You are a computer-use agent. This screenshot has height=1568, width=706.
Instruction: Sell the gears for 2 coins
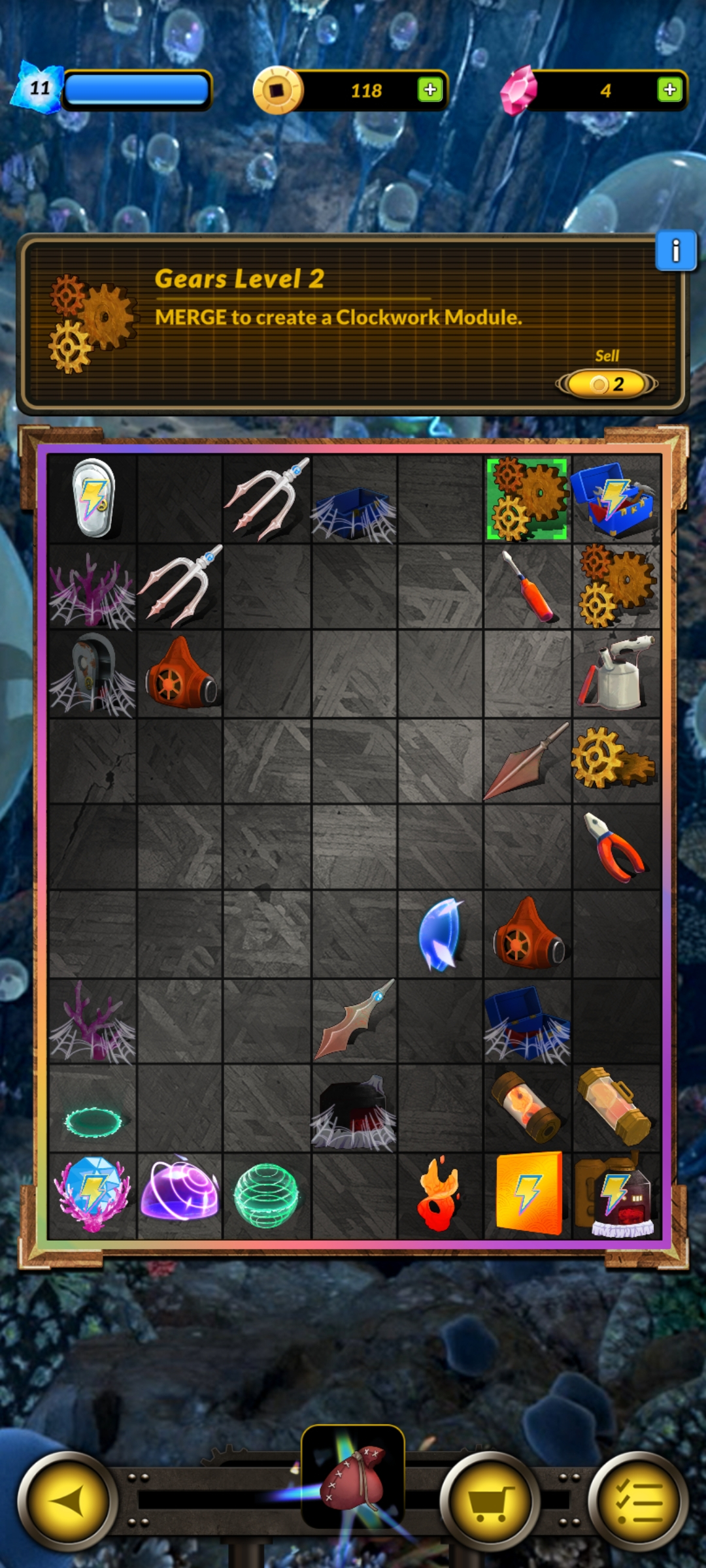tap(607, 384)
